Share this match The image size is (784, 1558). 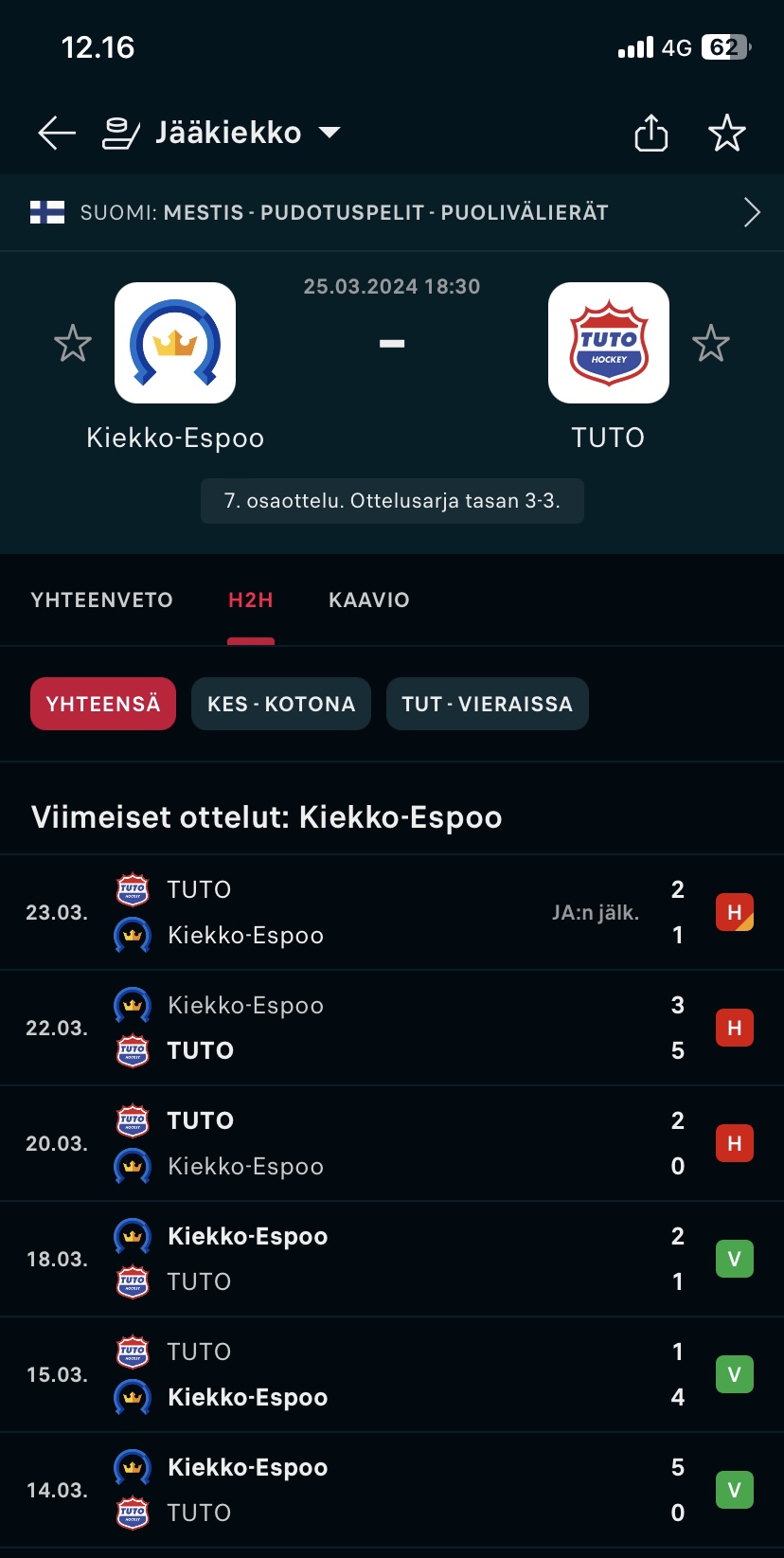(x=650, y=134)
